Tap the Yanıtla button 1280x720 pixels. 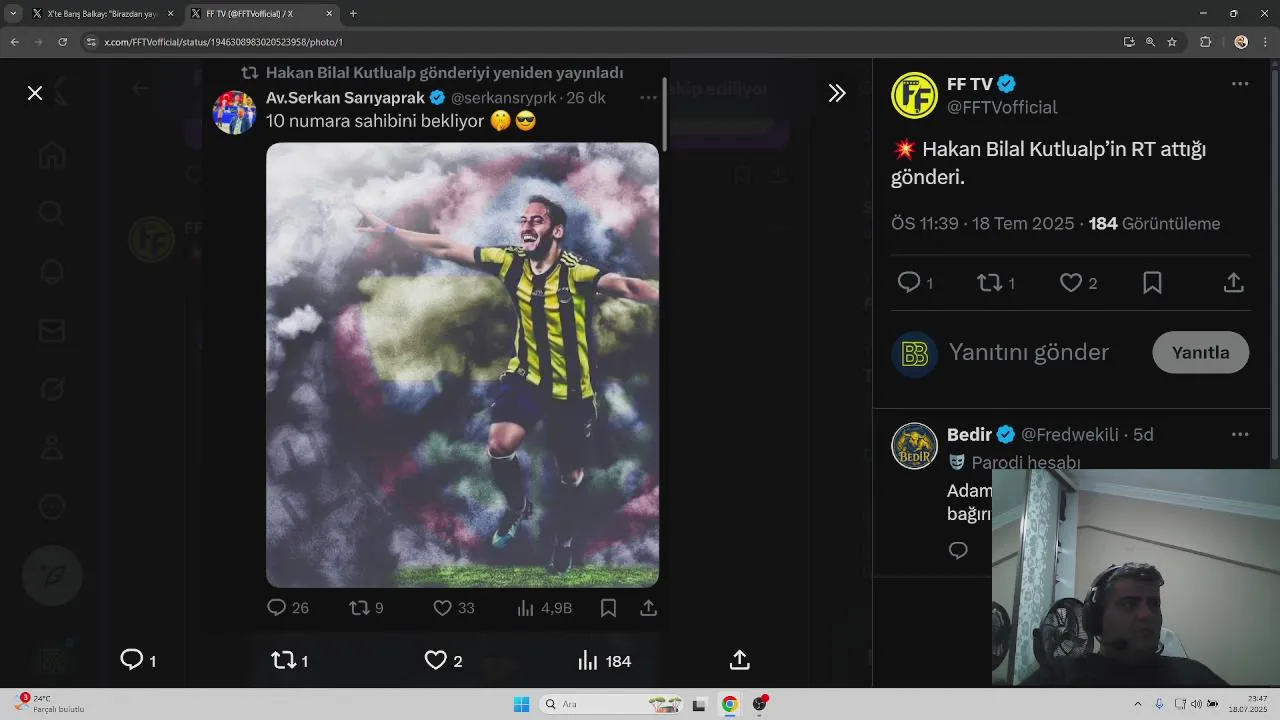point(1200,353)
